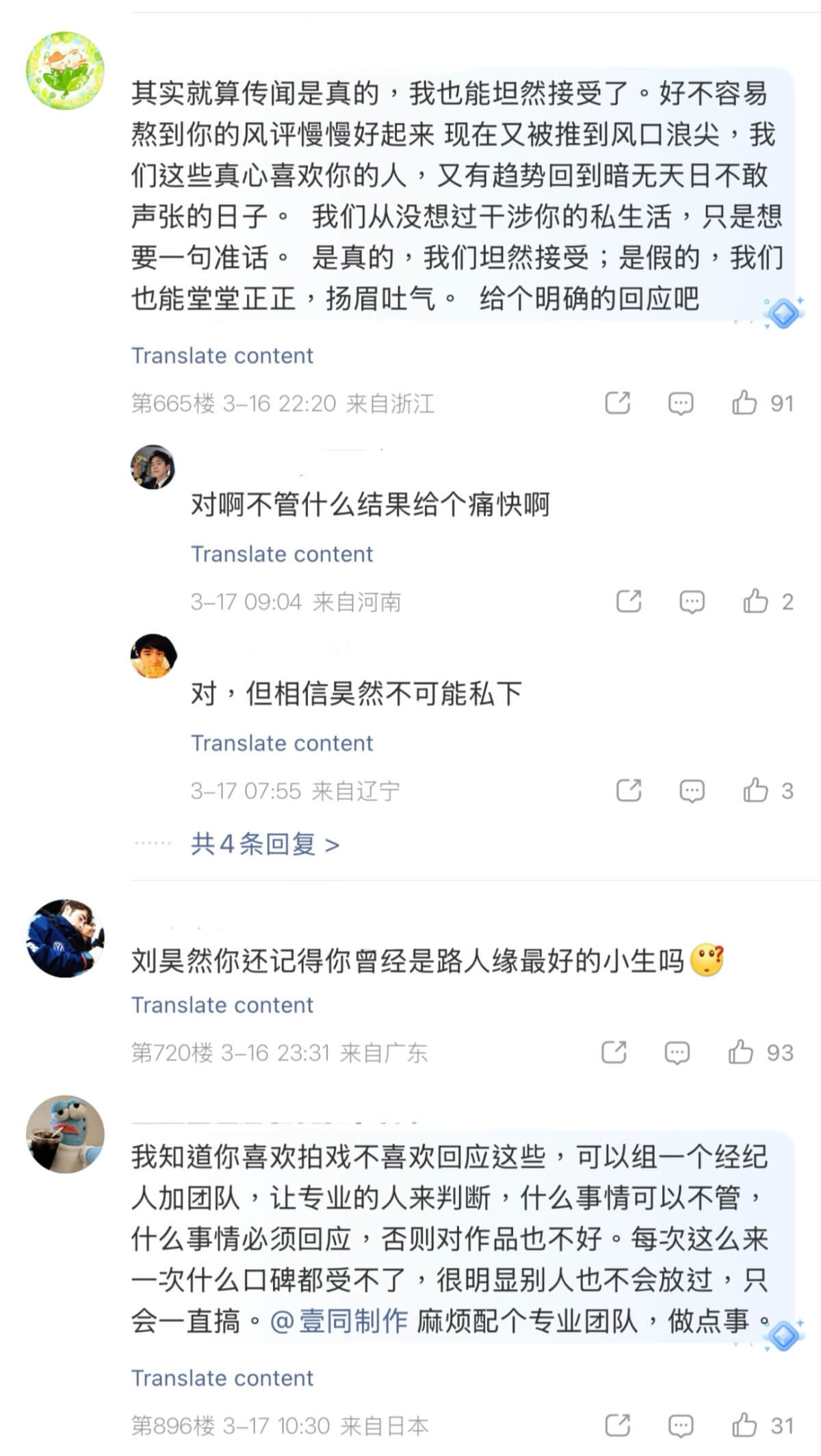Share the reply posted from 辽宁
This screenshot has width=821, height=1456.
pos(629,790)
